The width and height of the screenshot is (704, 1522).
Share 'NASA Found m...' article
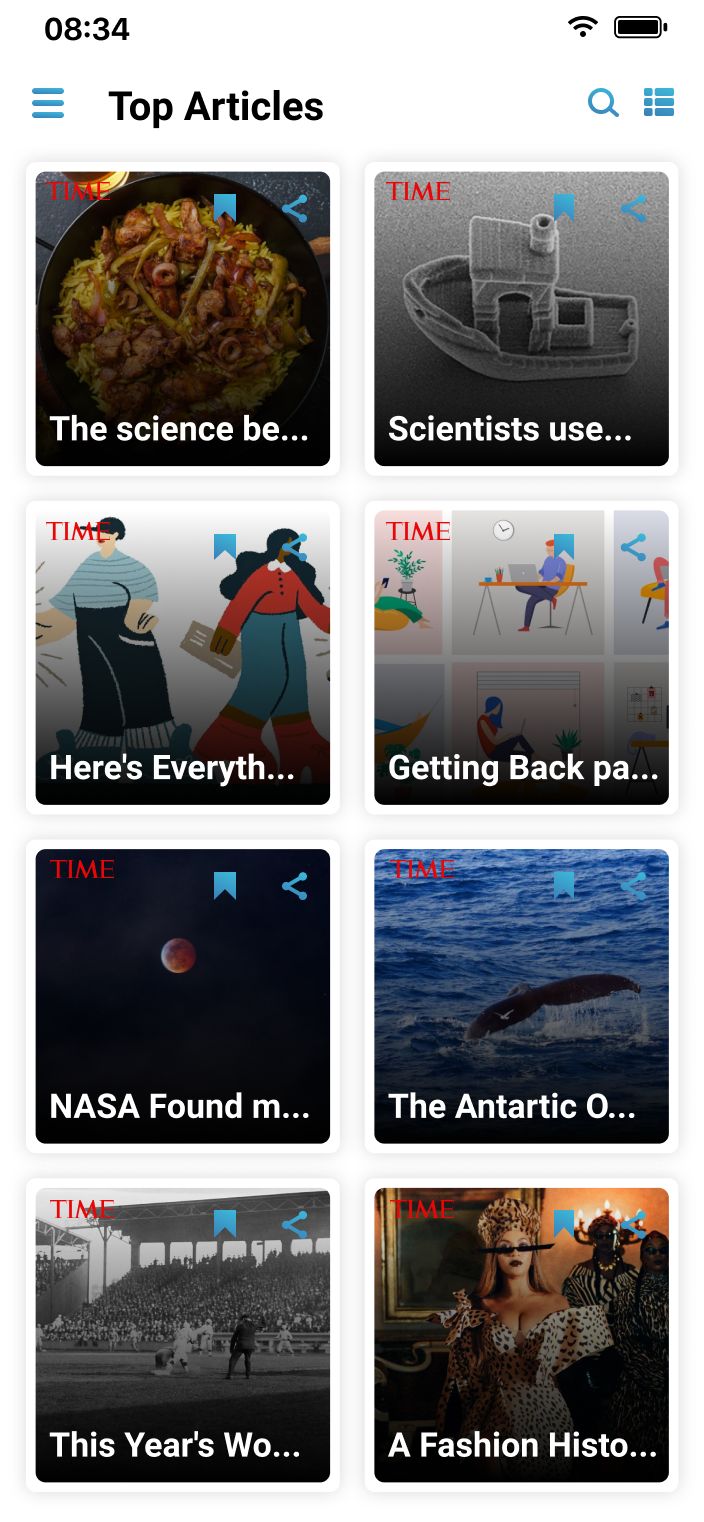pyautogui.click(x=294, y=886)
